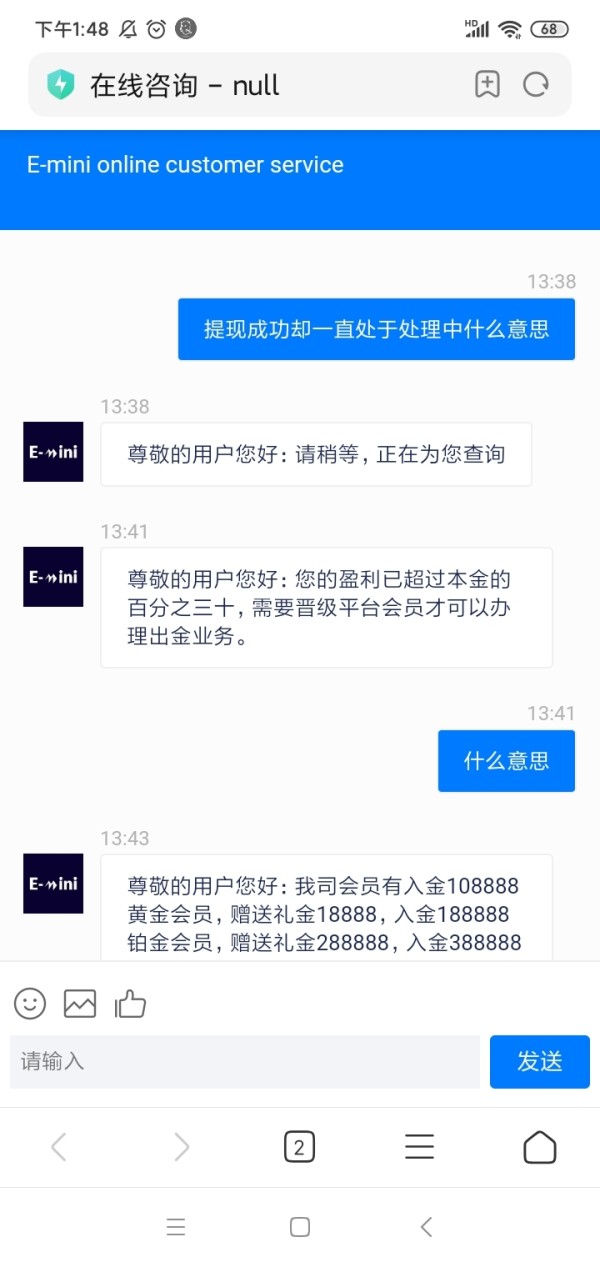The height and width of the screenshot is (1267, 600).
Task: Tap the shield security icon in address bar
Action: (61, 85)
